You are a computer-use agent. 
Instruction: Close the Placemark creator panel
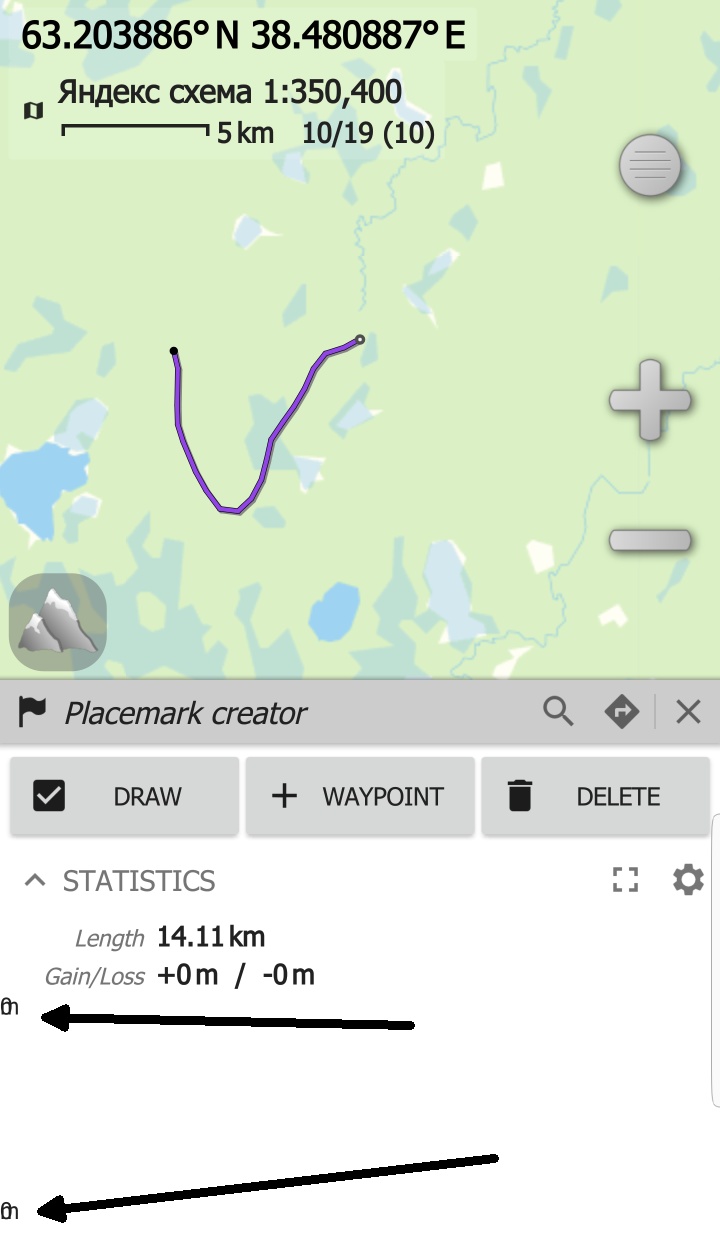tap(688, 712)
